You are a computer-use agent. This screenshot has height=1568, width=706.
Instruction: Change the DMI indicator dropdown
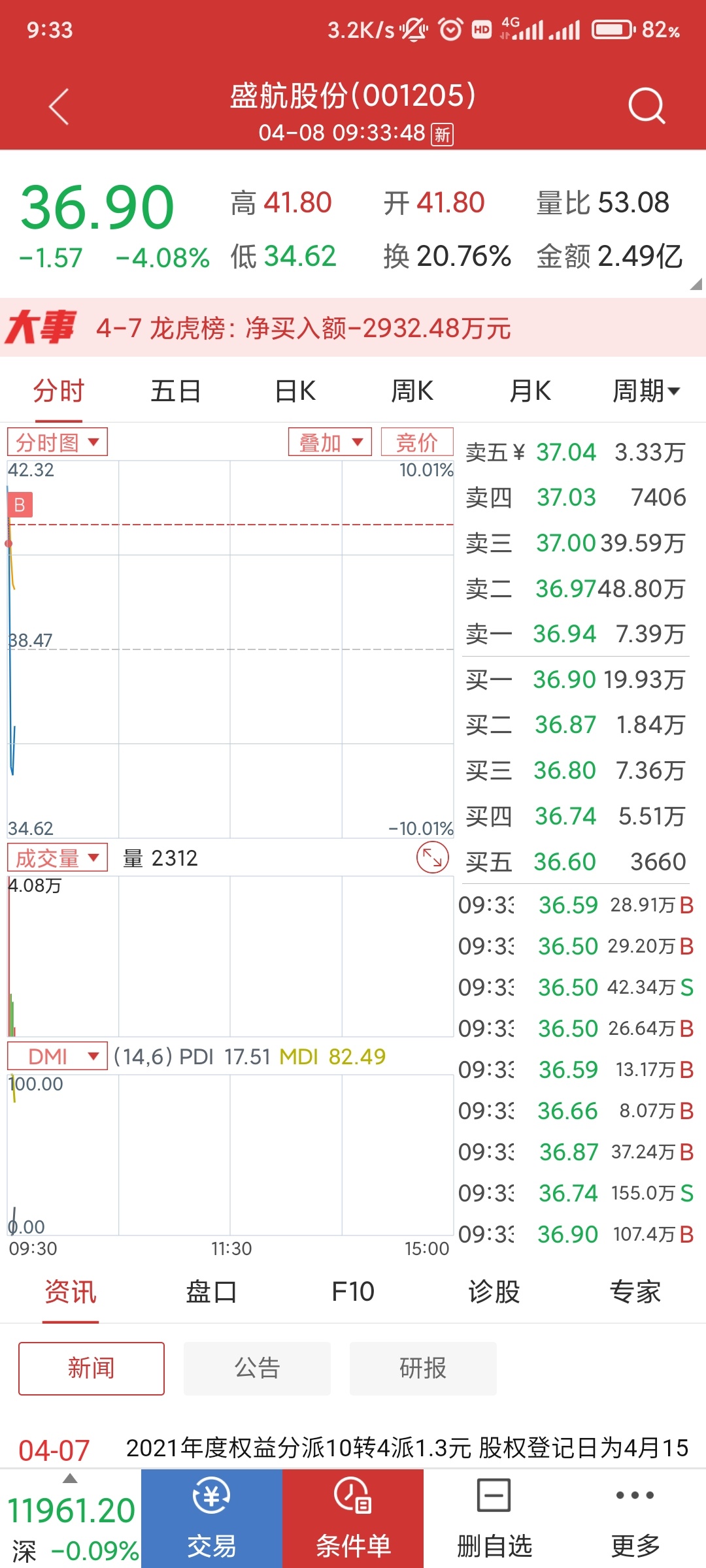pos(58,1056)
